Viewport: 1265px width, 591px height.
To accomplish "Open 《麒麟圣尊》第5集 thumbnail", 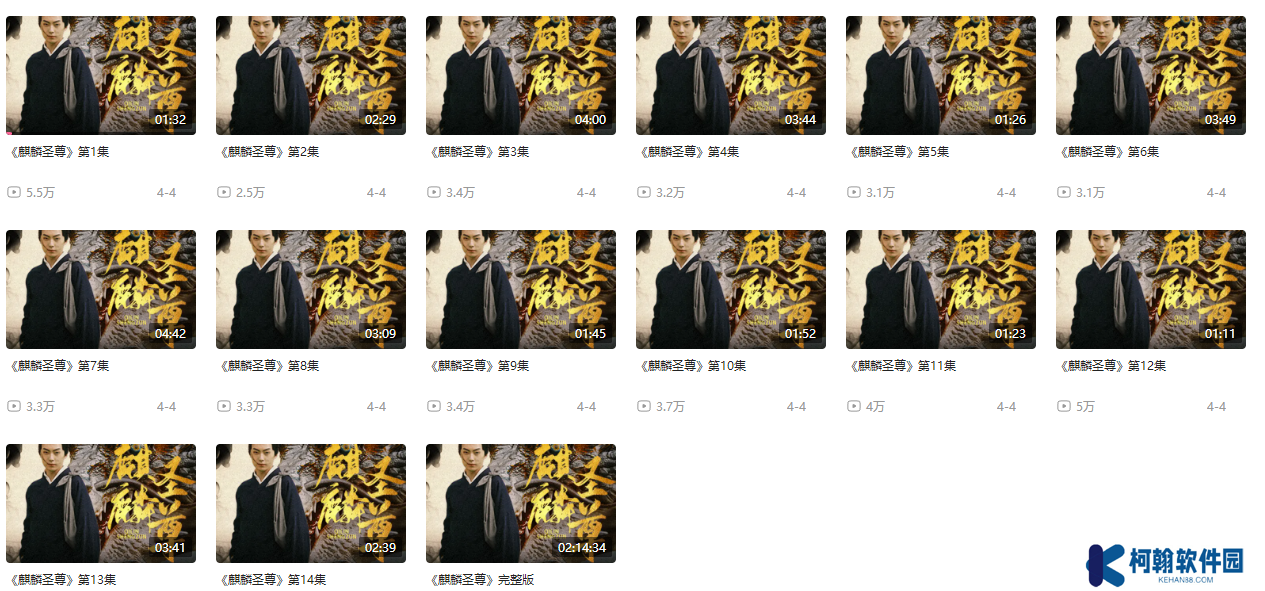I will pyautogui.click(x=941, y=75).
